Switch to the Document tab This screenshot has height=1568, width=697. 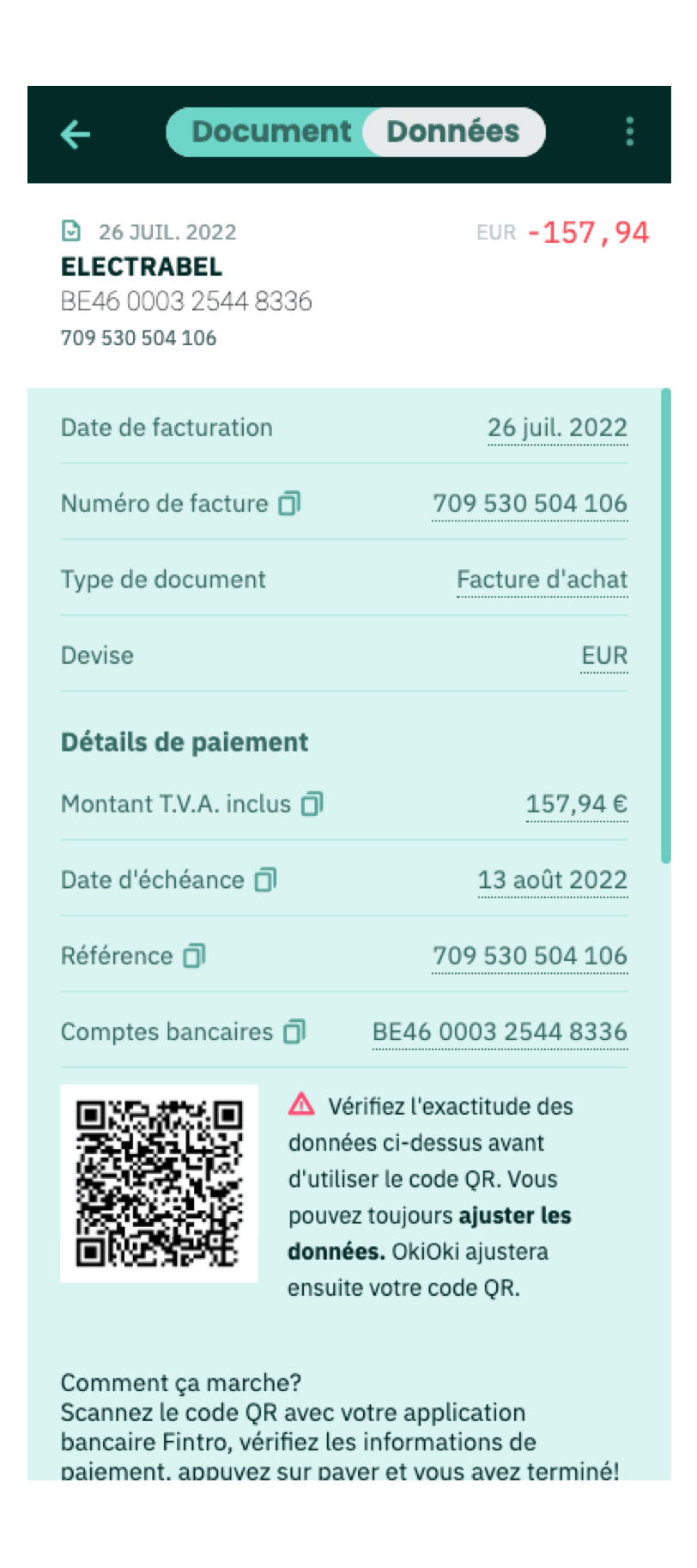point(270,131)
